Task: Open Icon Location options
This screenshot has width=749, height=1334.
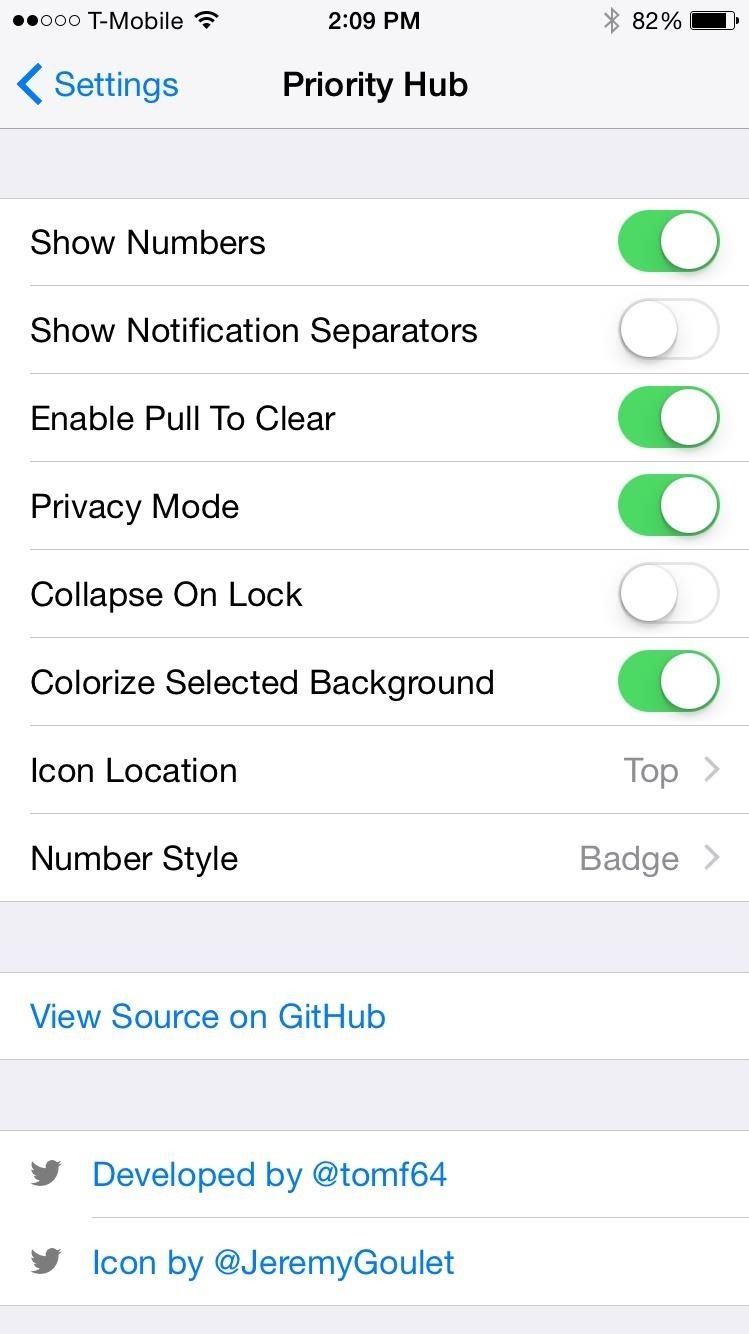Action: pyautogui.click(x=374, y=770)
